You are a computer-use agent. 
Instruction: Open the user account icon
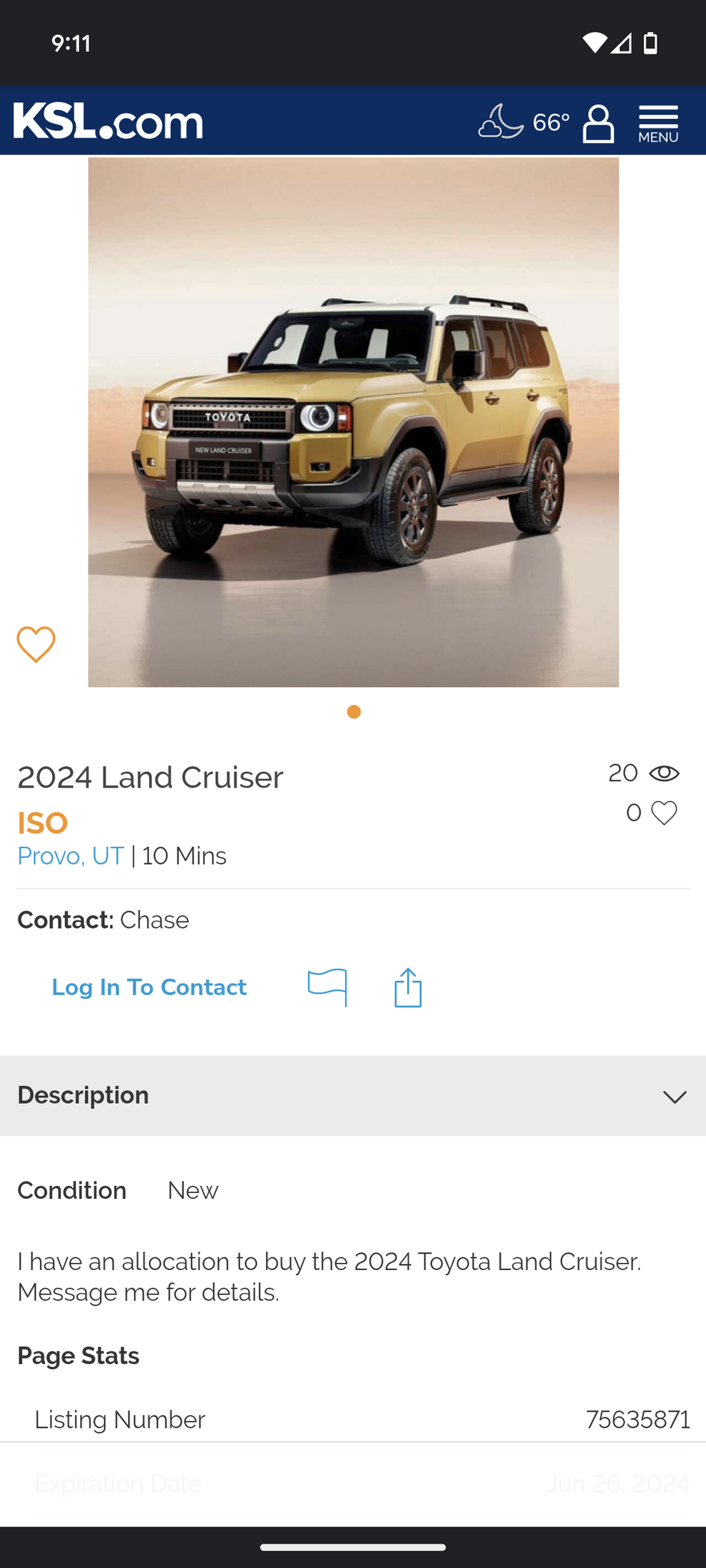pos(598,123)
